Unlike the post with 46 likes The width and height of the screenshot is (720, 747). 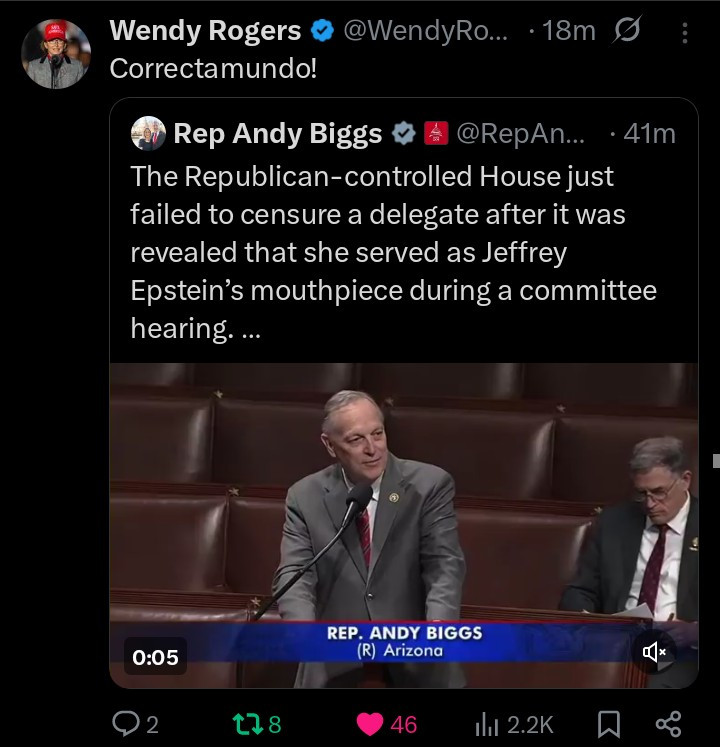(370, 723)
